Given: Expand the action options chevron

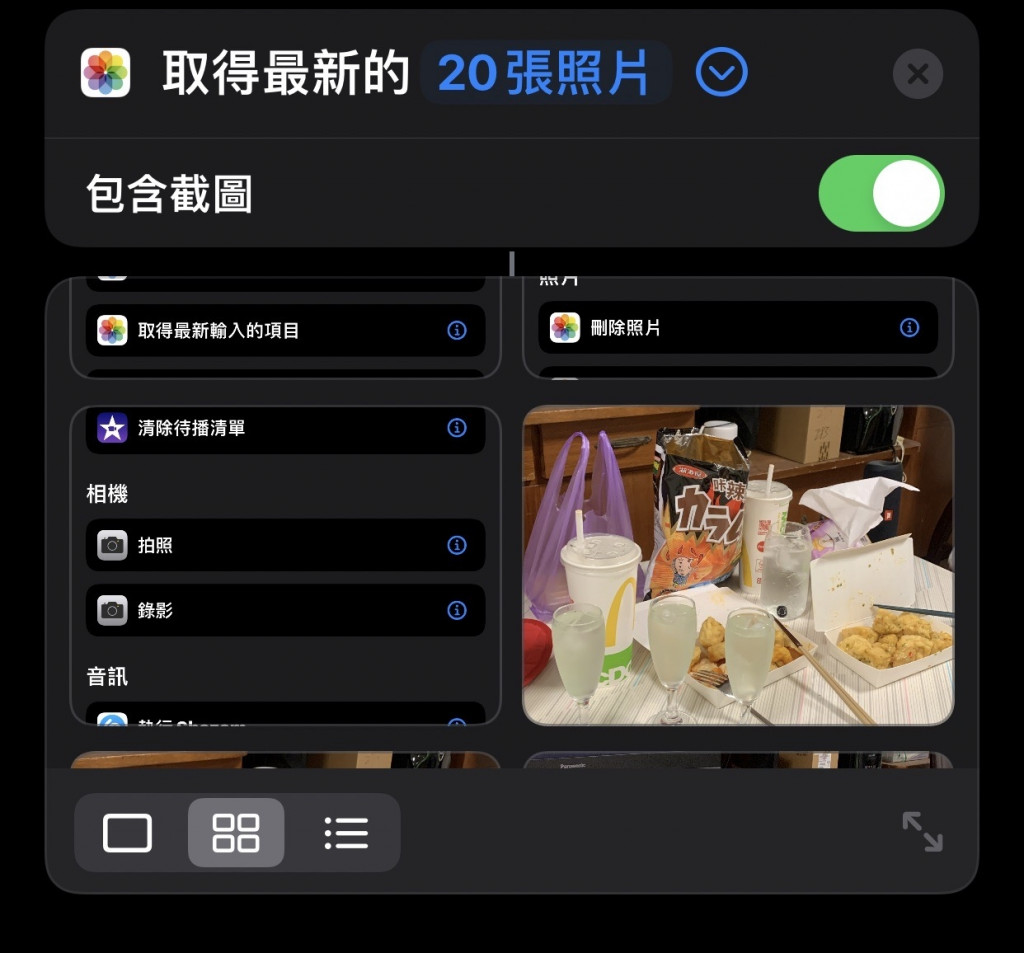Looking at the screenshot, I should click(721, 73).
